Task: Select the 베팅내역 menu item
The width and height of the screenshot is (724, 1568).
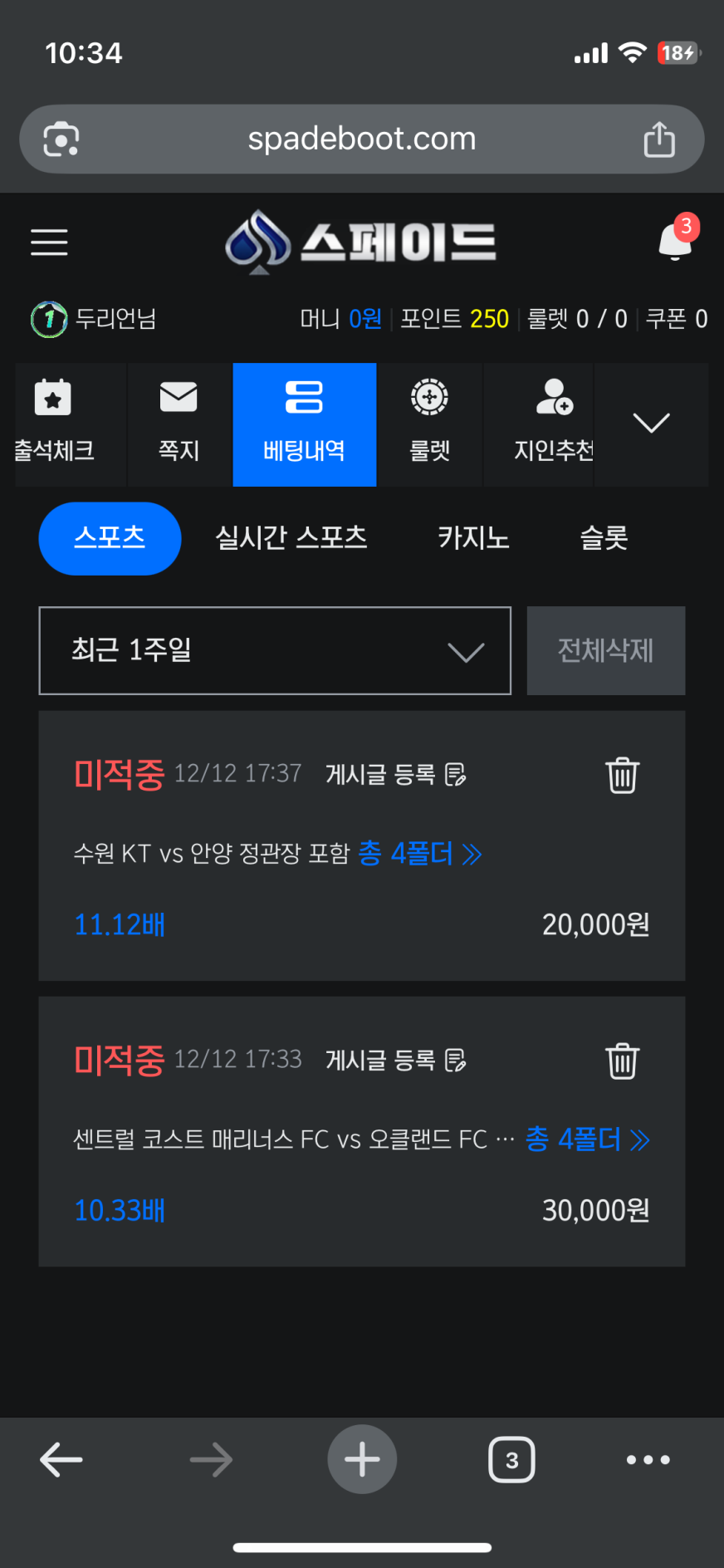Action: 304,424
